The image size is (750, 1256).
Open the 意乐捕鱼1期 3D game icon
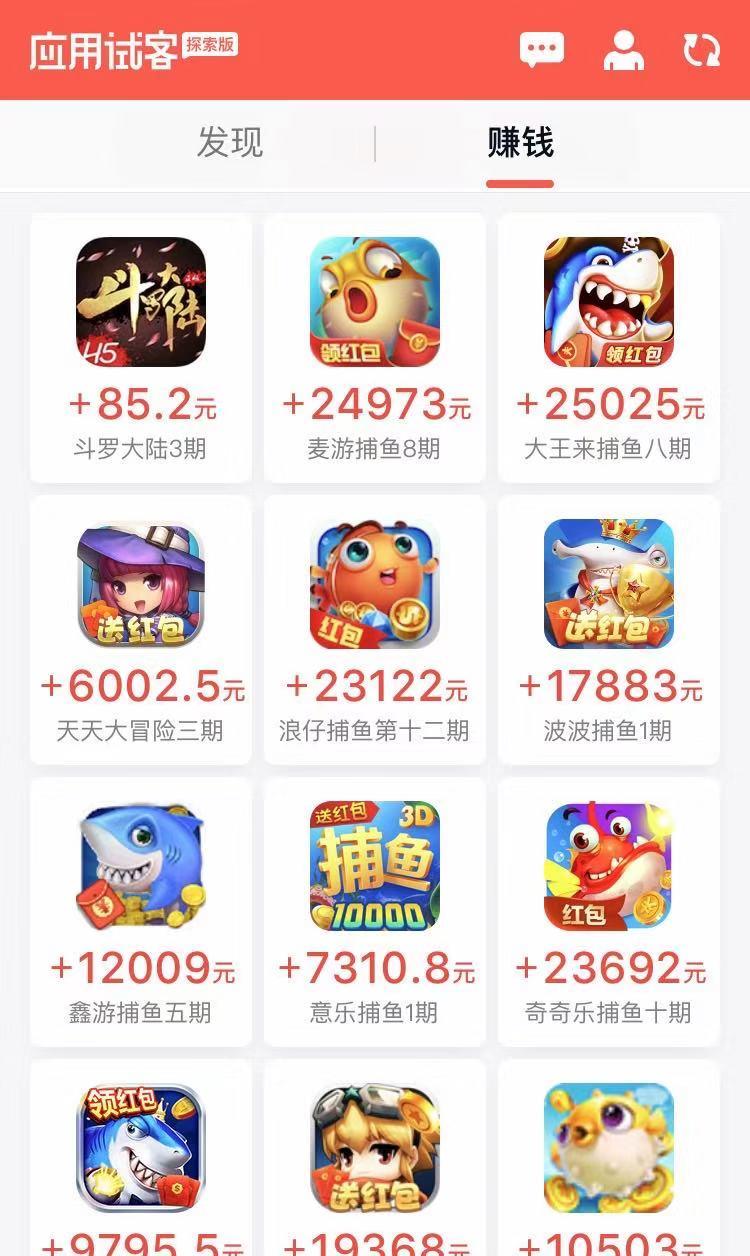(x=375, y=866)
